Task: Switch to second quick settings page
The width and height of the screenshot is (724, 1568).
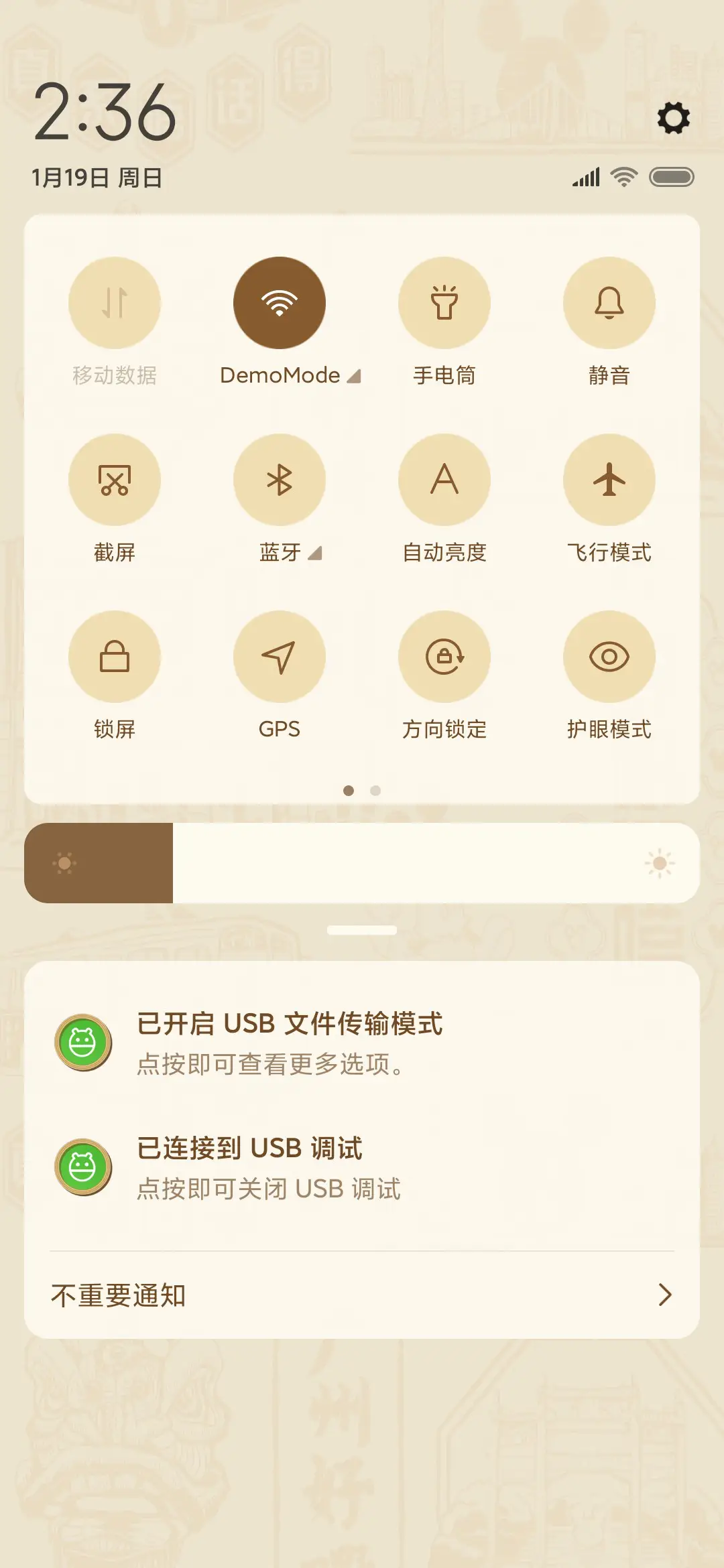Action: tap(375, 791)
